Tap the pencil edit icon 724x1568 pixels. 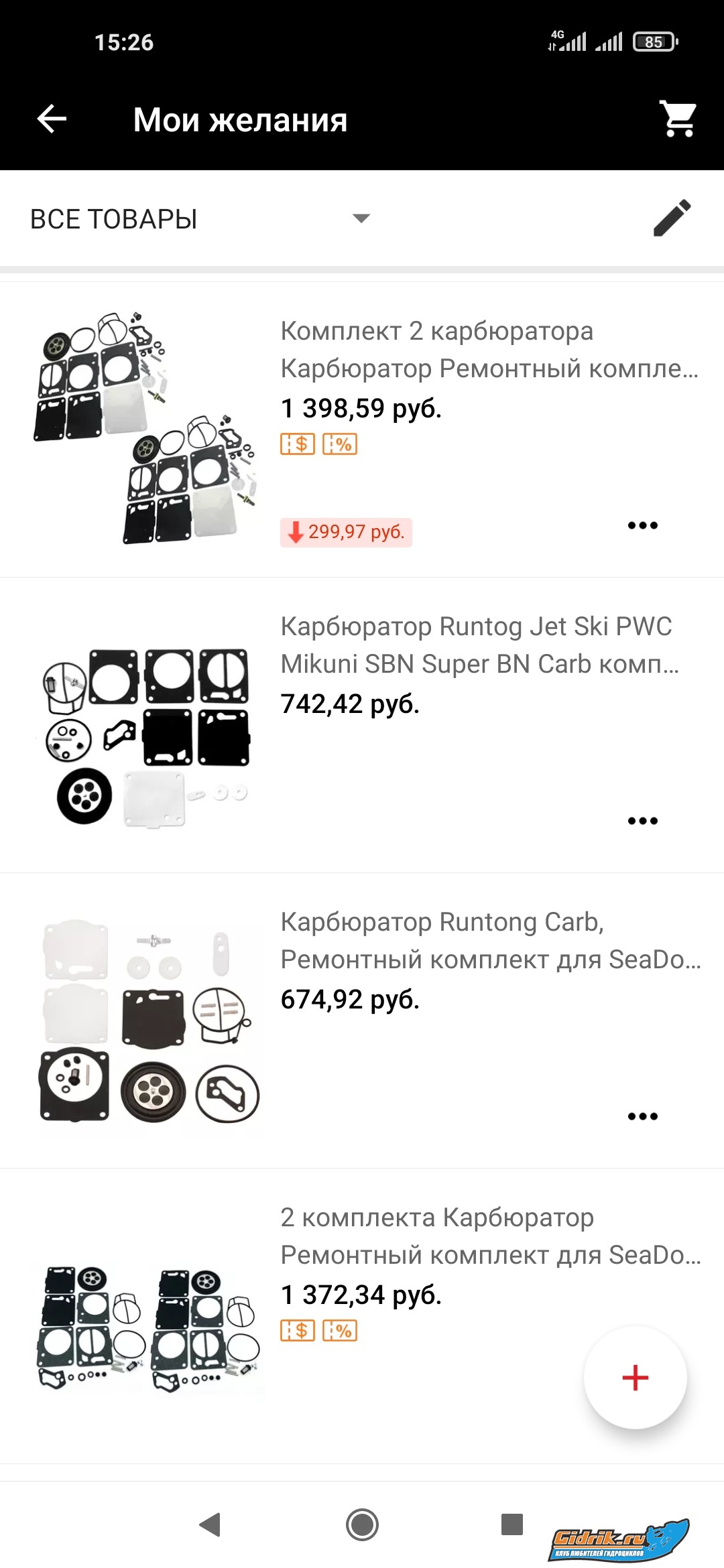coord(672,218)
